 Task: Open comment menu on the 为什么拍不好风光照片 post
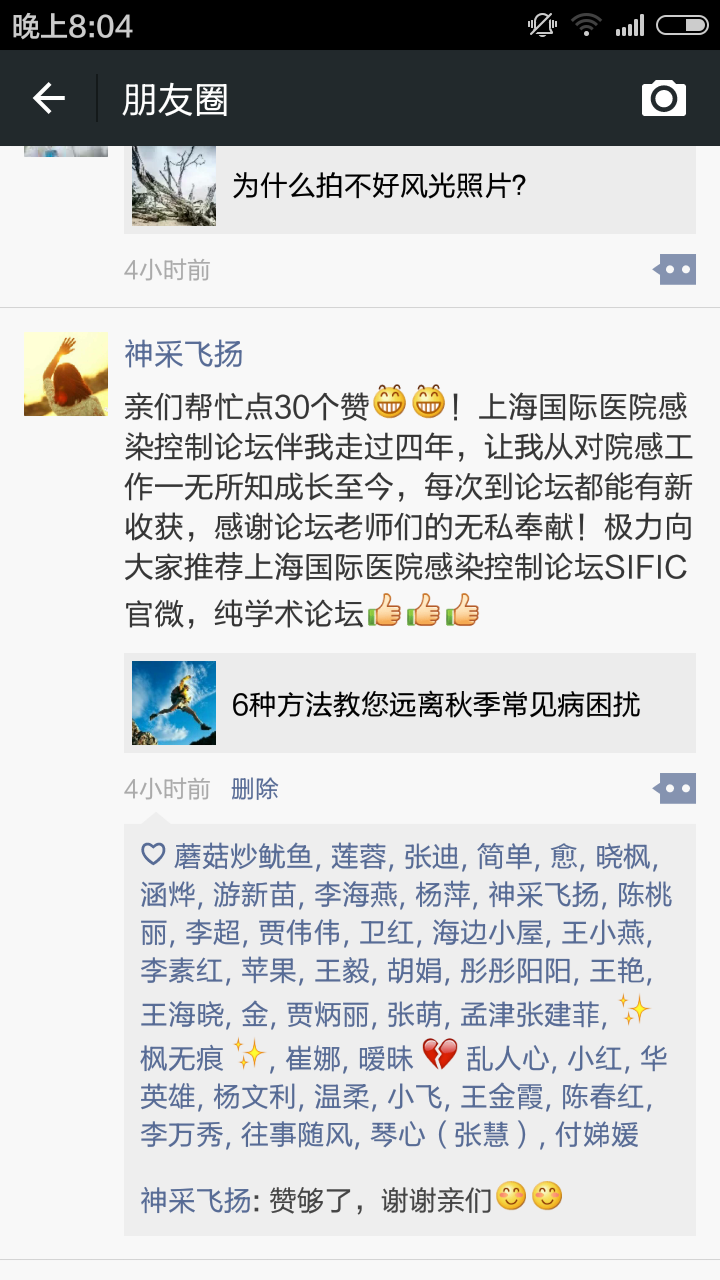675,269
